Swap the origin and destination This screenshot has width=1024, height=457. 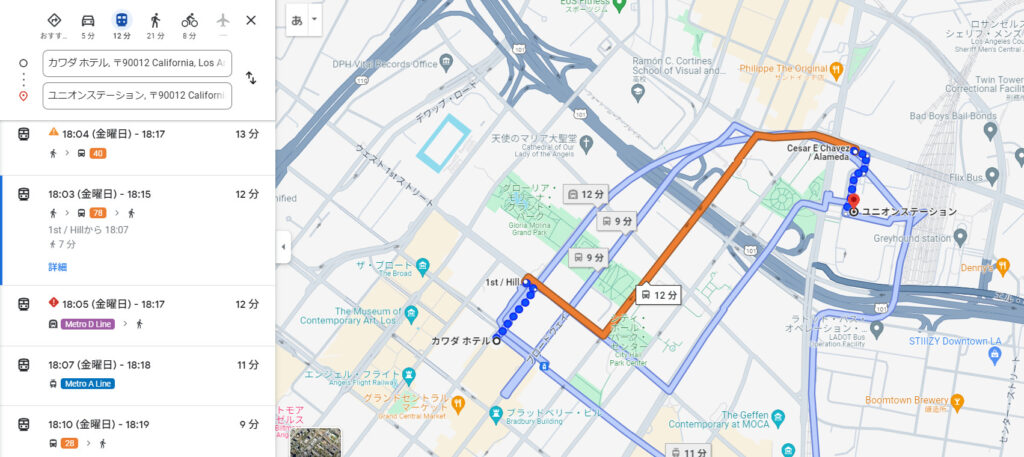(251, 78)
